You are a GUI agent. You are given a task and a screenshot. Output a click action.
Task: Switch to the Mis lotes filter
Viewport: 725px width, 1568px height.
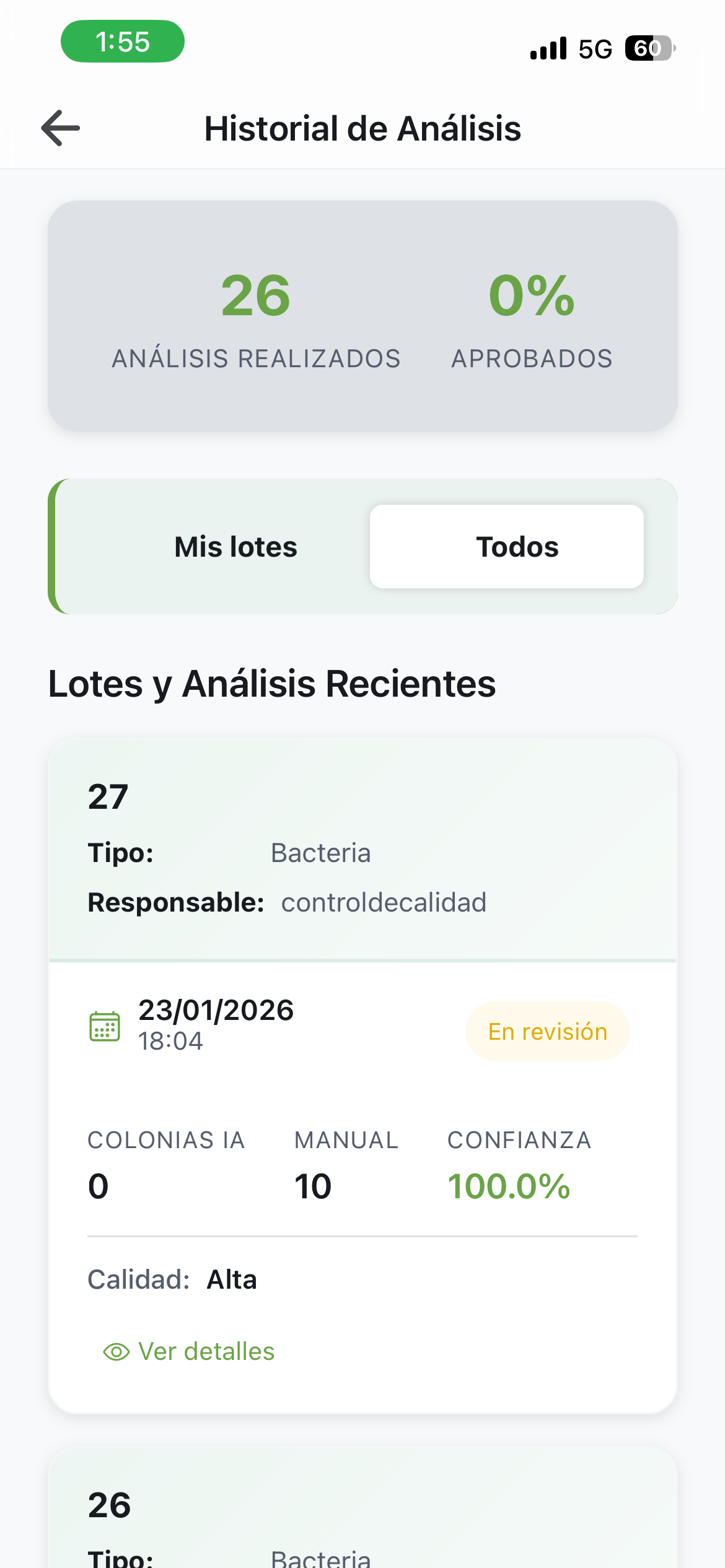click(235, 546)
